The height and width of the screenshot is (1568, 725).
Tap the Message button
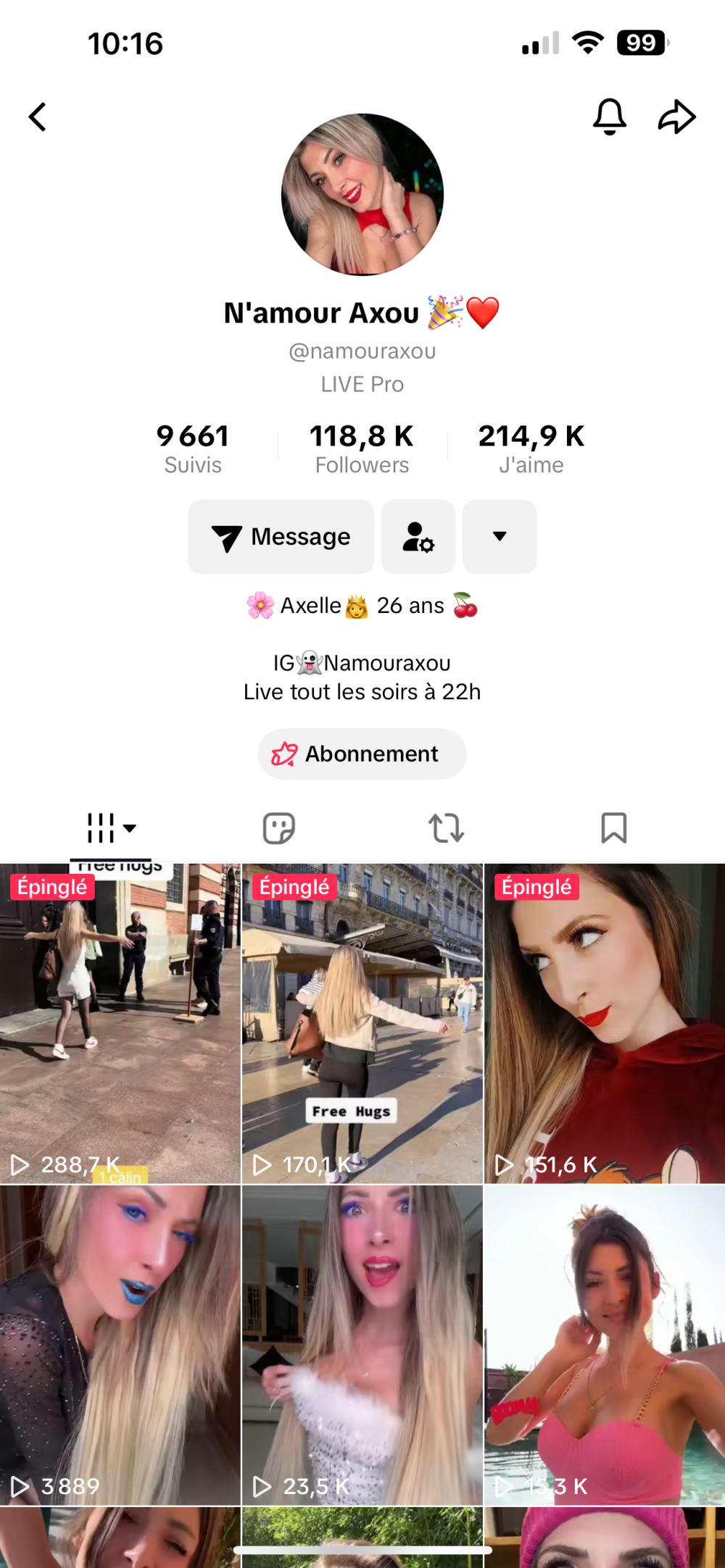tap(281, 537)
